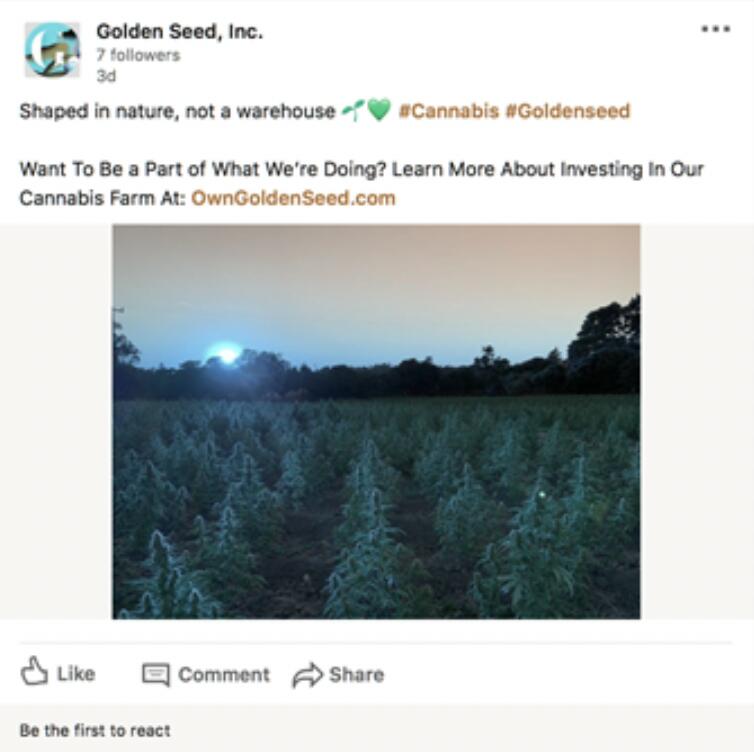
Task: Comment on the Golden Seed post
Action: 206,675
